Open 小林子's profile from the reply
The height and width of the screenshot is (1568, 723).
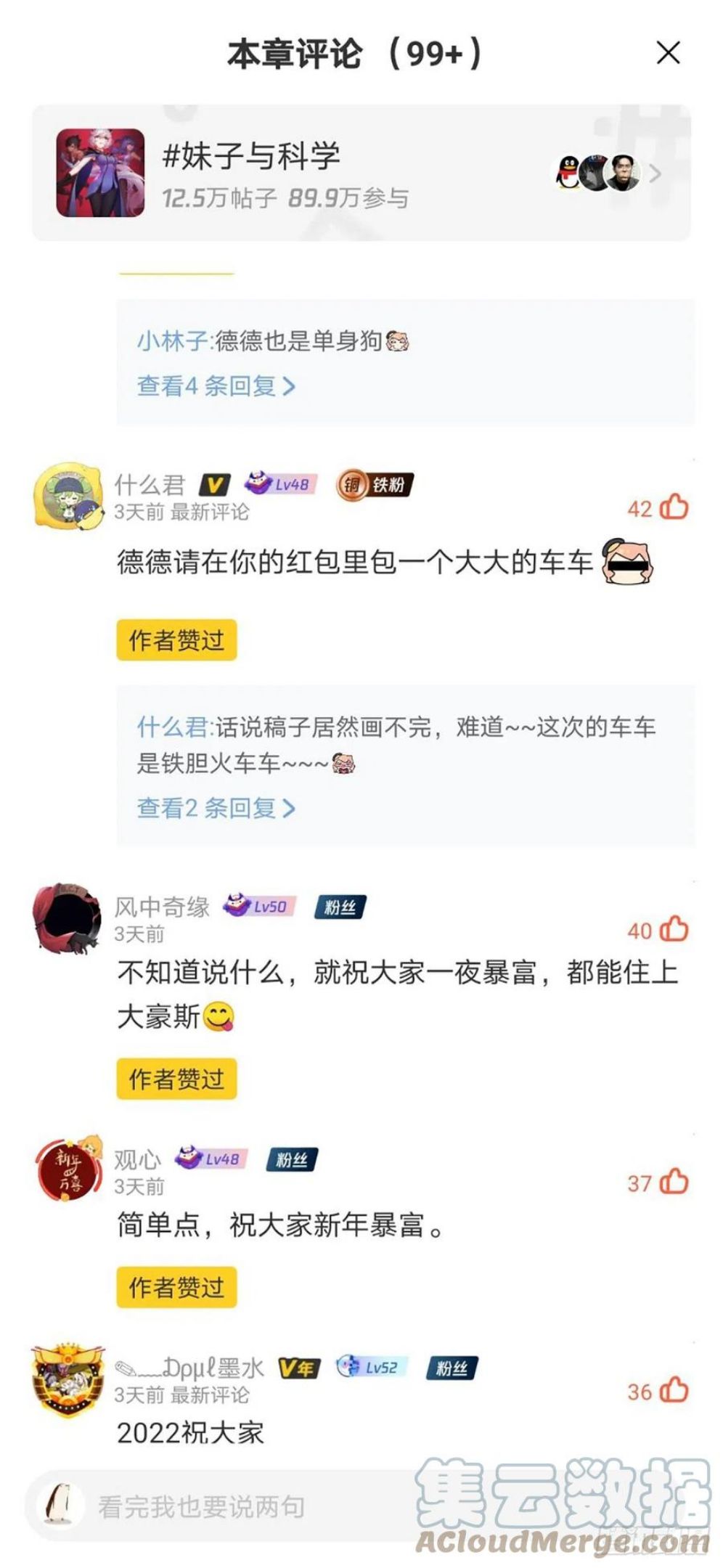[x=173, y=340]
